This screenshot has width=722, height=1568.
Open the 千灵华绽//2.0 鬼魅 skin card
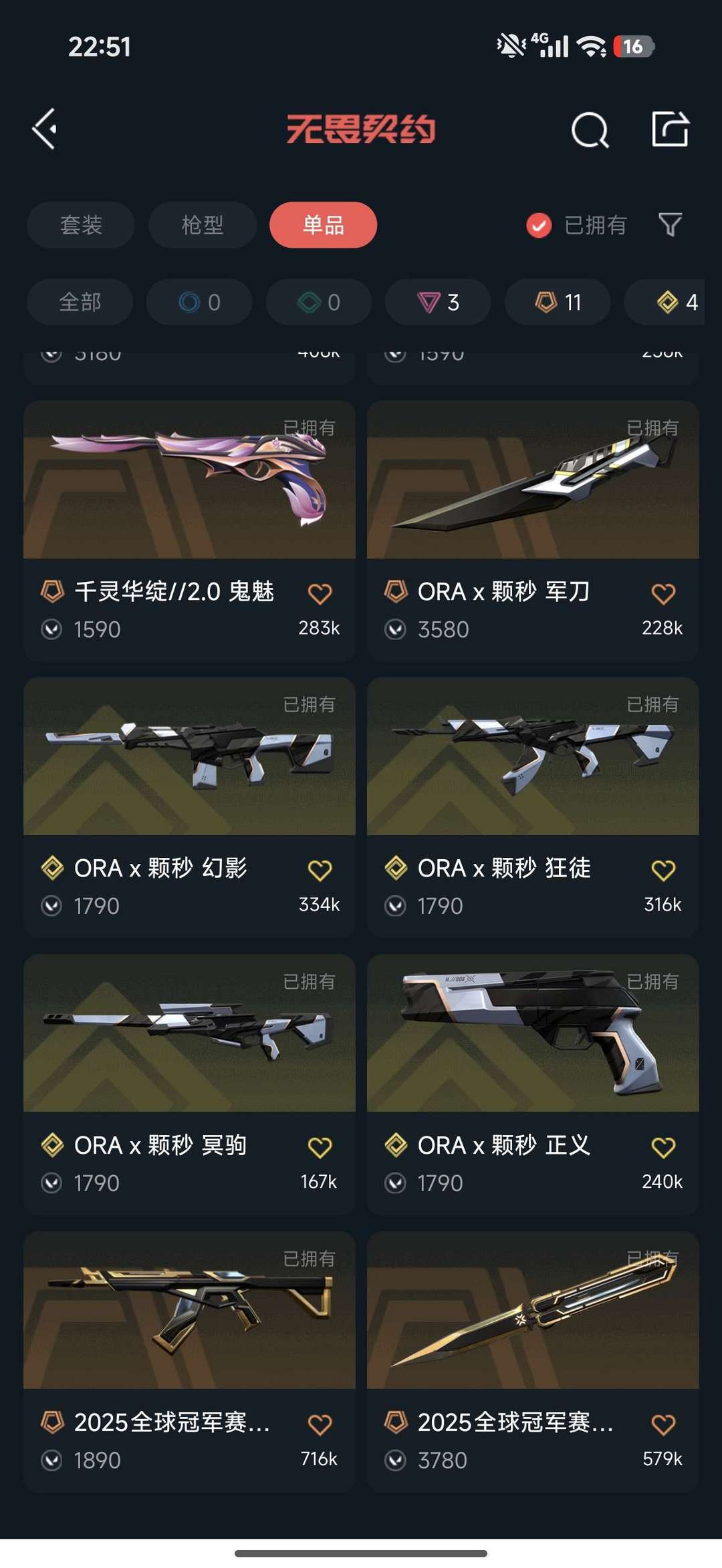[189, 481]
